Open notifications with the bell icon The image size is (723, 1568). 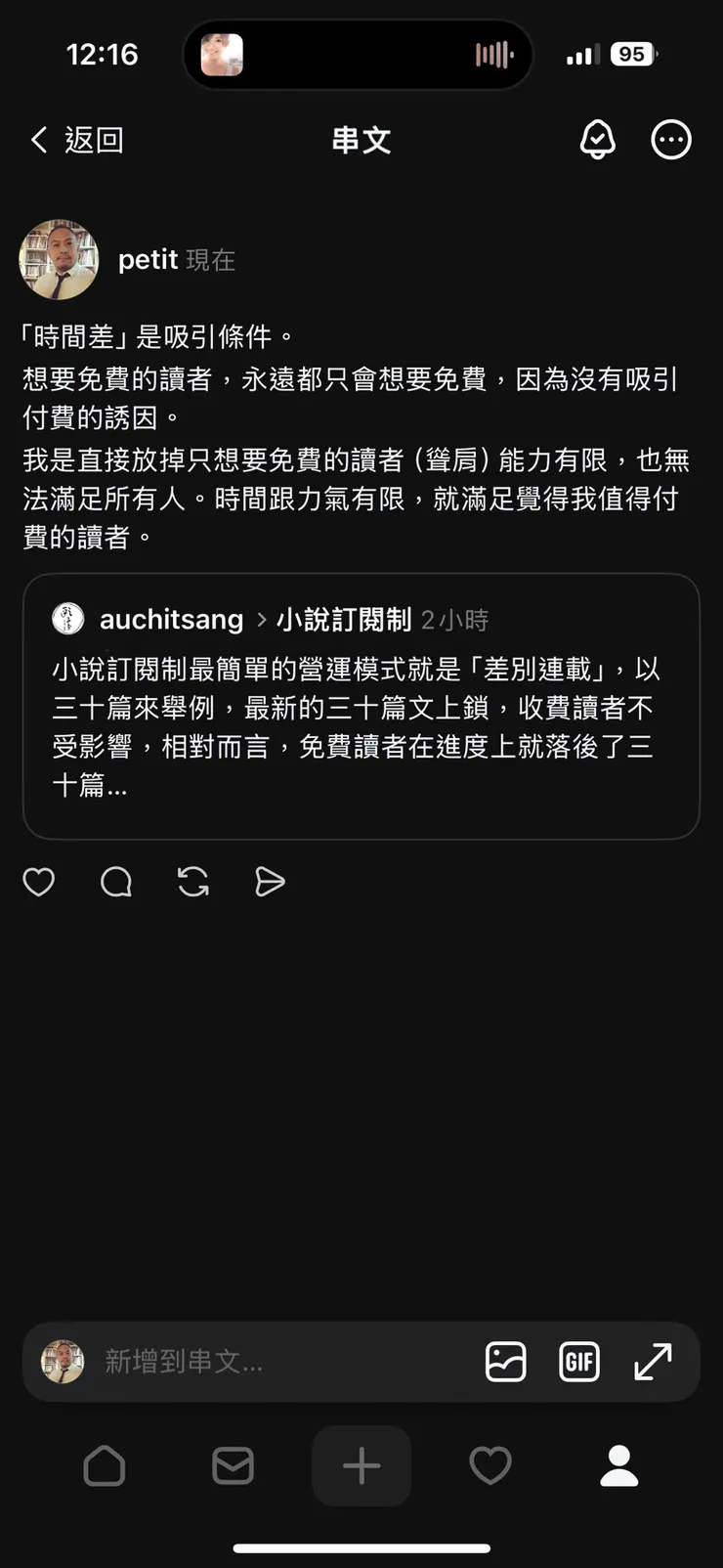598,140
